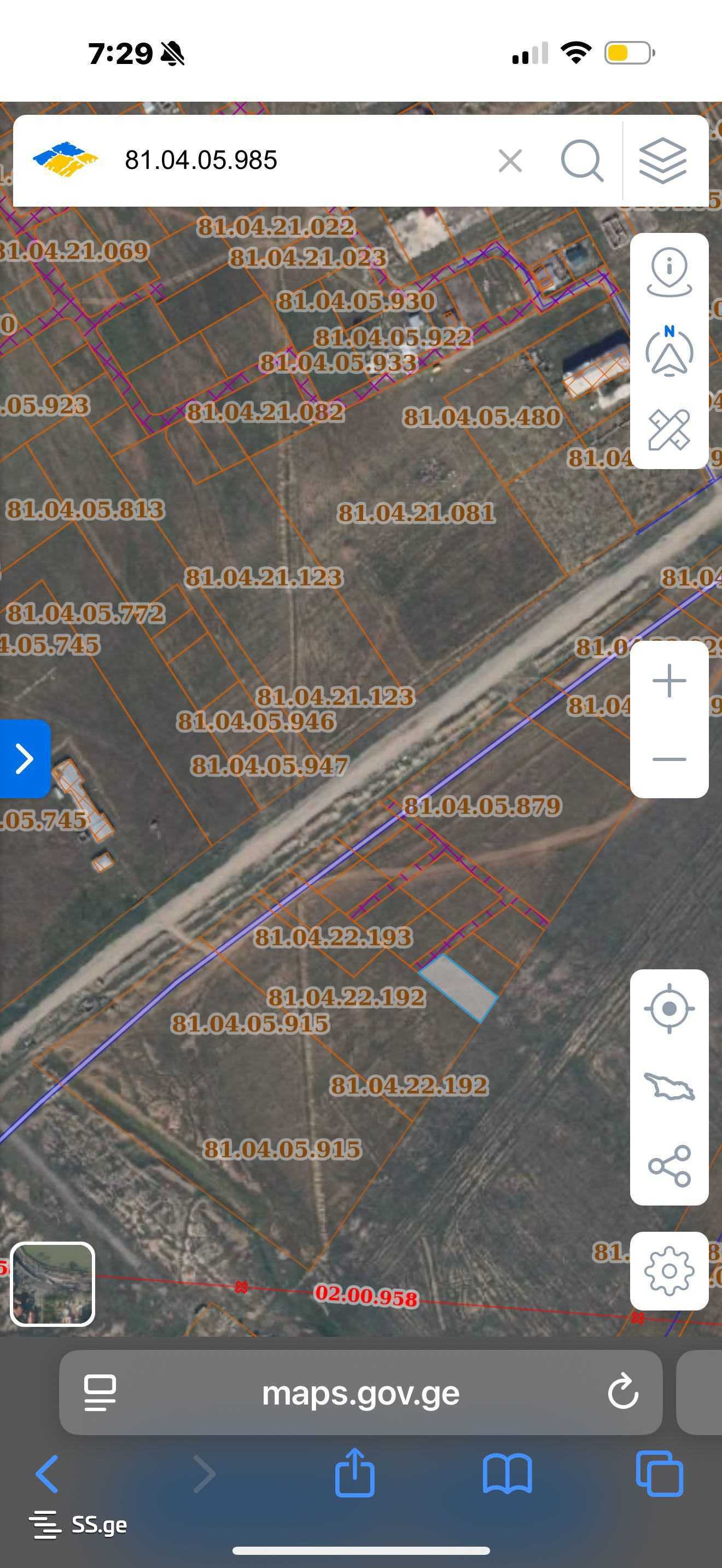Expand the left side panel arrow
Screen dimensions: 722x1568
[25, 758]
